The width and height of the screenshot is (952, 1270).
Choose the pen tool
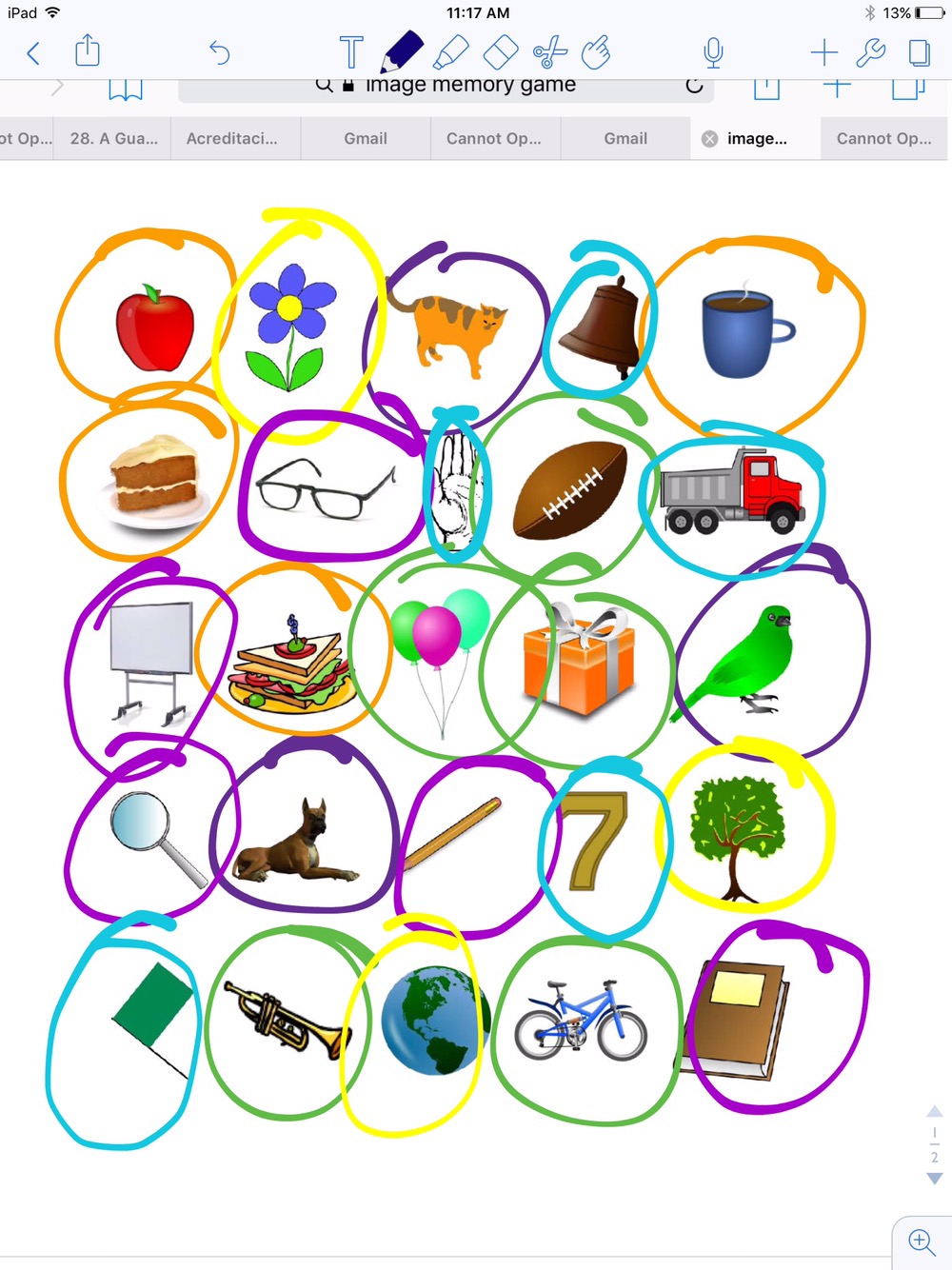pos(402,51)
